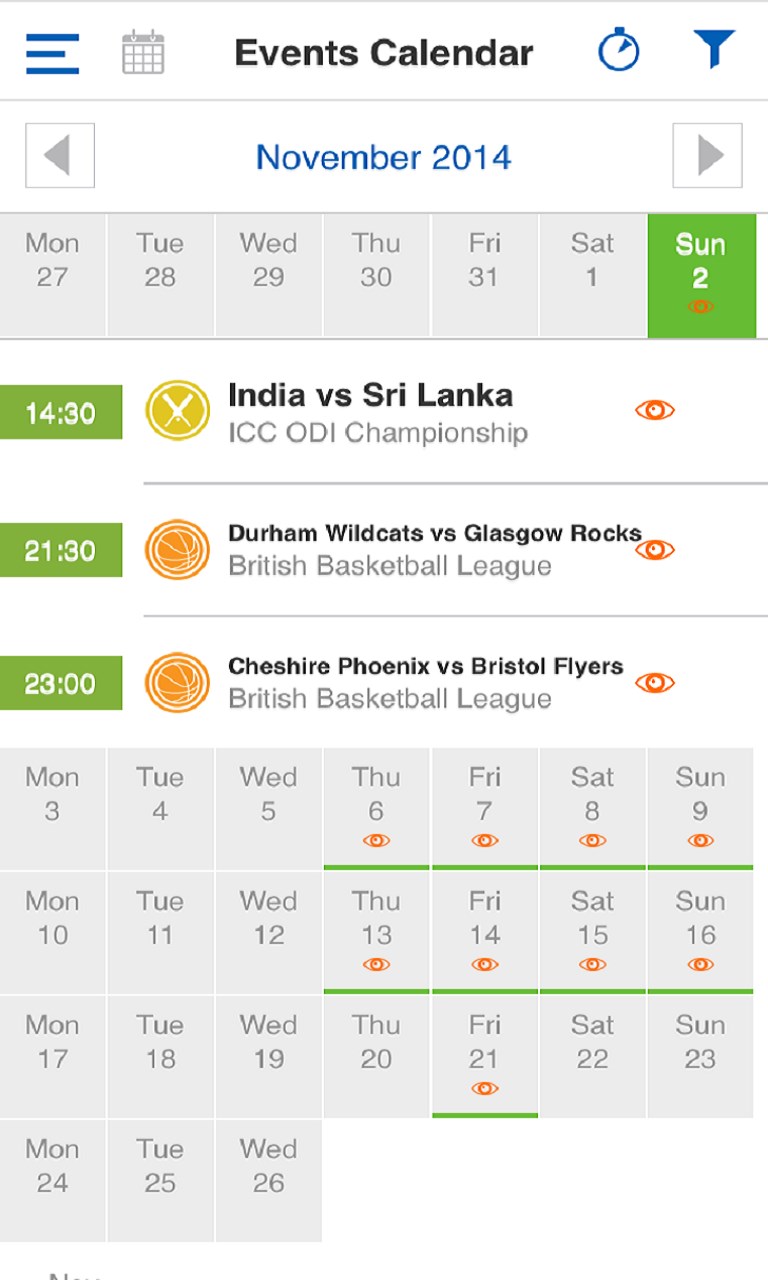Select Mon 27 in the calendar
768x1280 pixels.
pos(52,274)
